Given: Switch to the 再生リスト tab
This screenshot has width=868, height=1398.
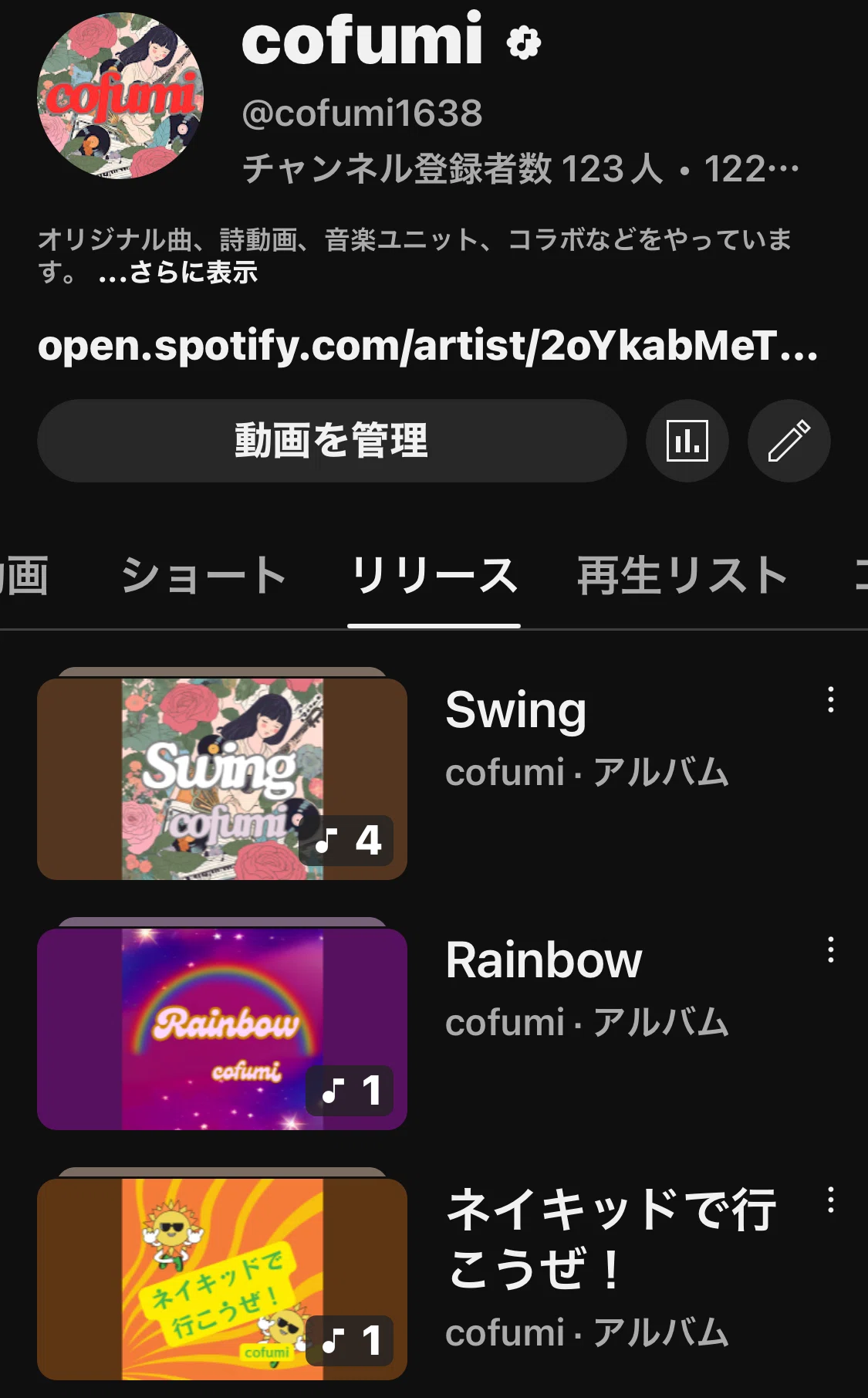Looking at the screenshot, I should pyautogui.click(x=682, y=576).
